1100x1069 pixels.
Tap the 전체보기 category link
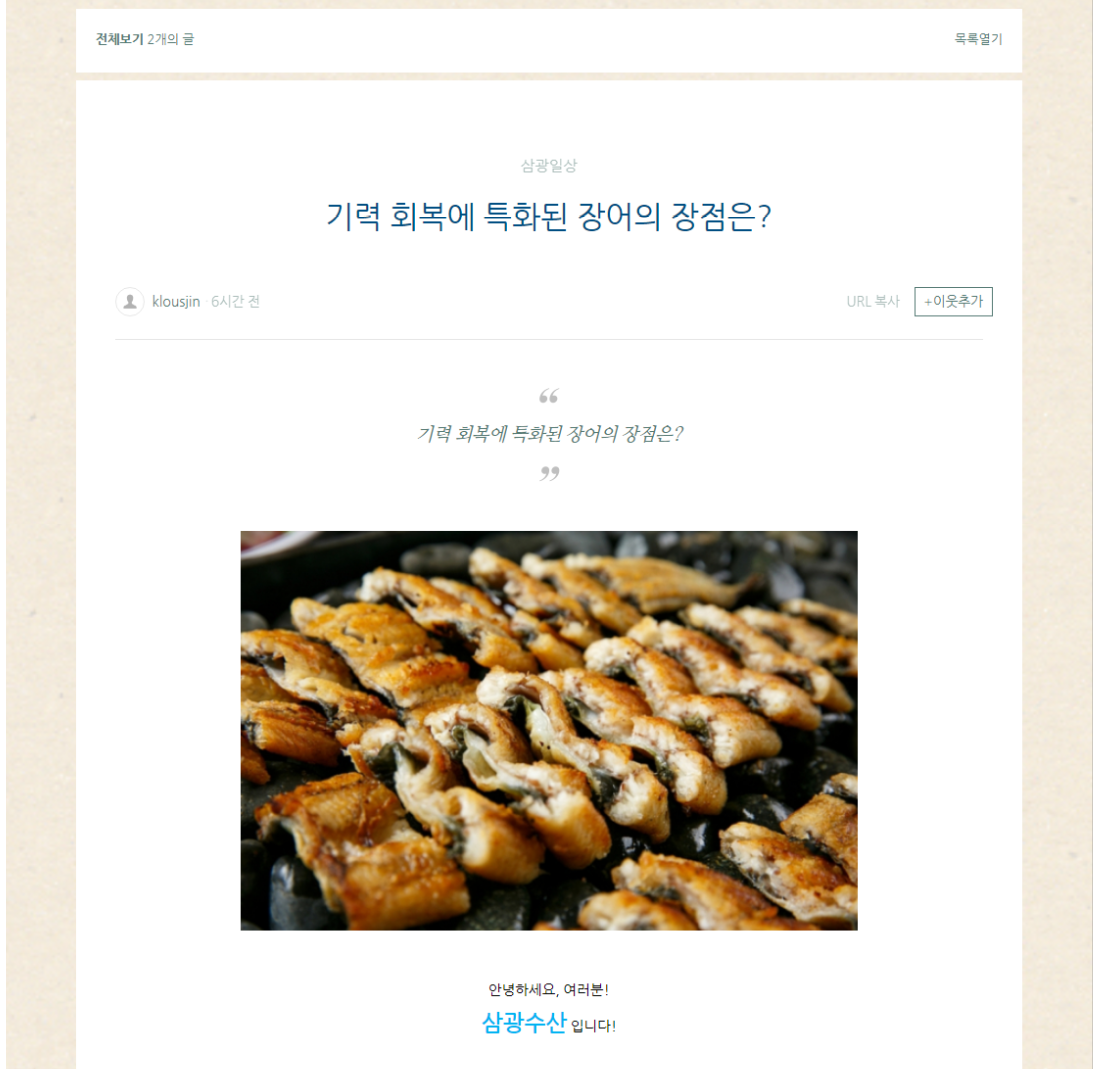pyautogui.click(x=119, y=39)
